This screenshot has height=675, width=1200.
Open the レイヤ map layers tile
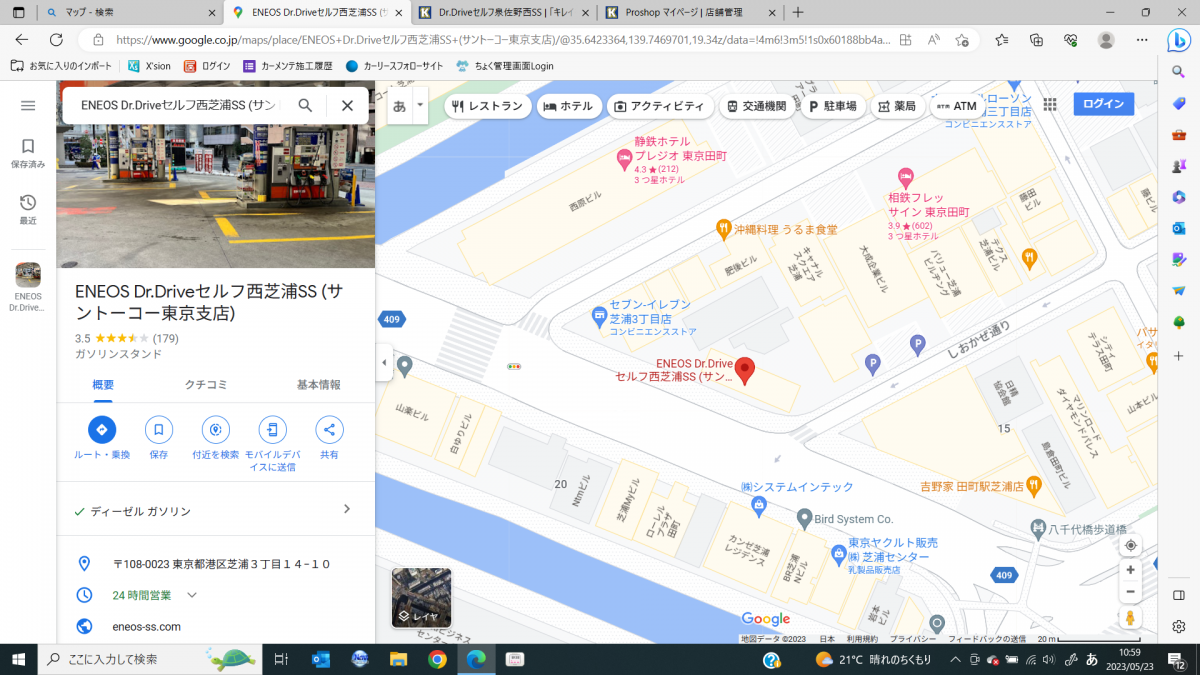[421, 597]
